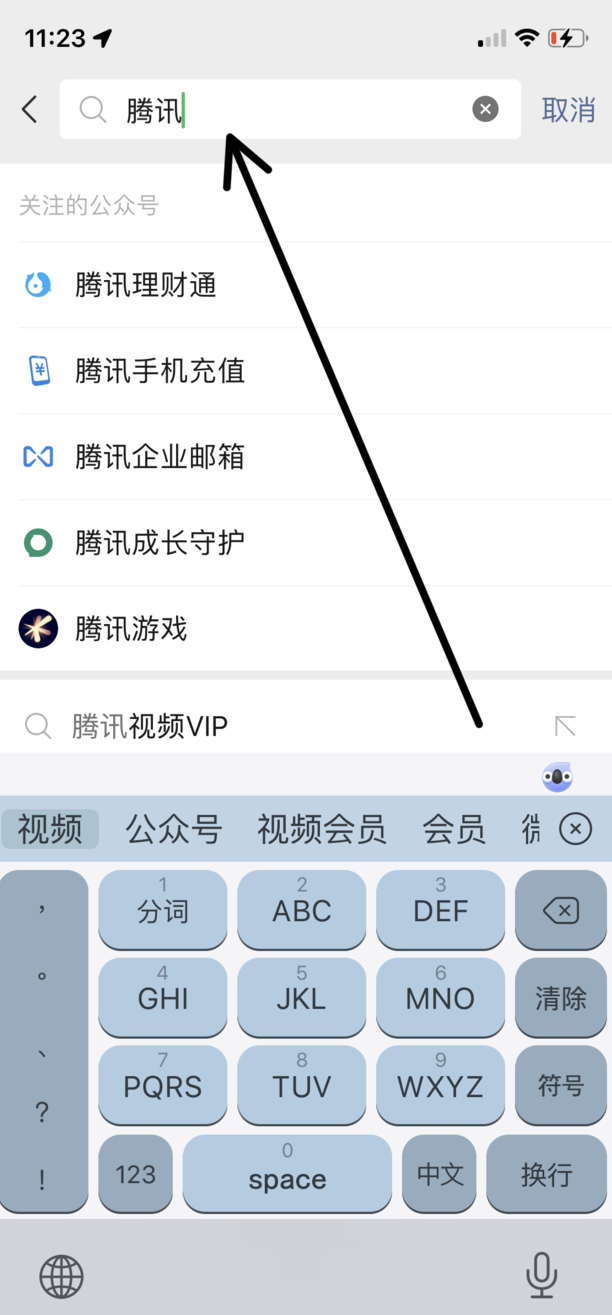Clear the search text with the X icon

[x=485, y=109]
